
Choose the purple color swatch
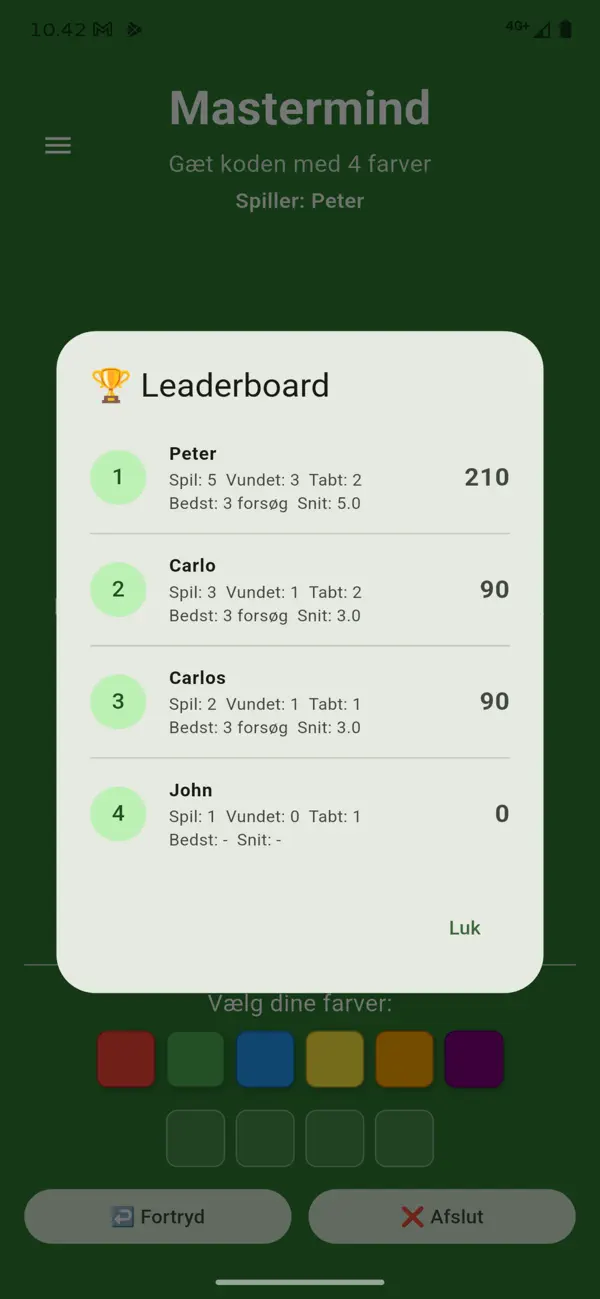(x=474, y=1059)
